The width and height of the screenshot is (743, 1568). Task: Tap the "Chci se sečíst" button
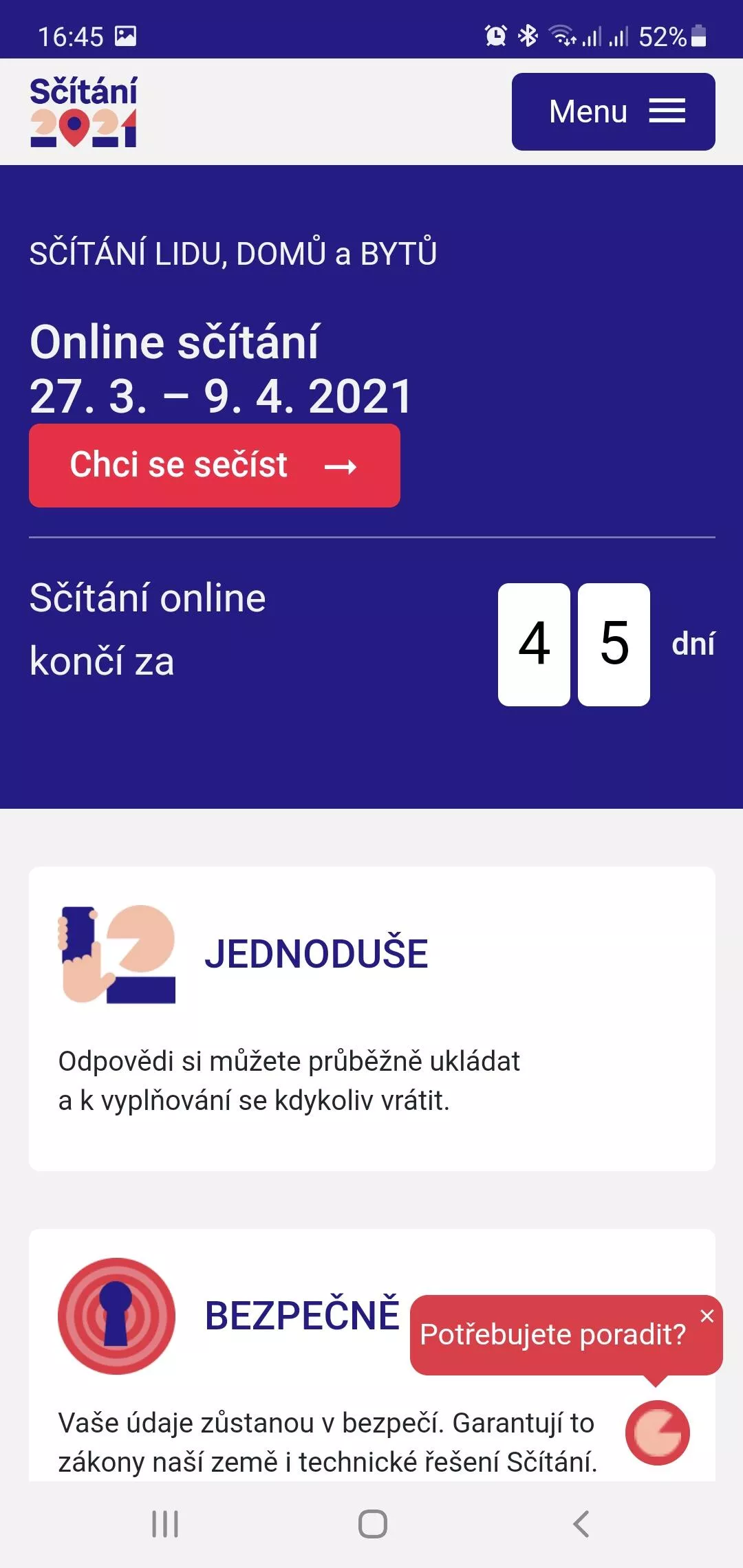[215, 466]
